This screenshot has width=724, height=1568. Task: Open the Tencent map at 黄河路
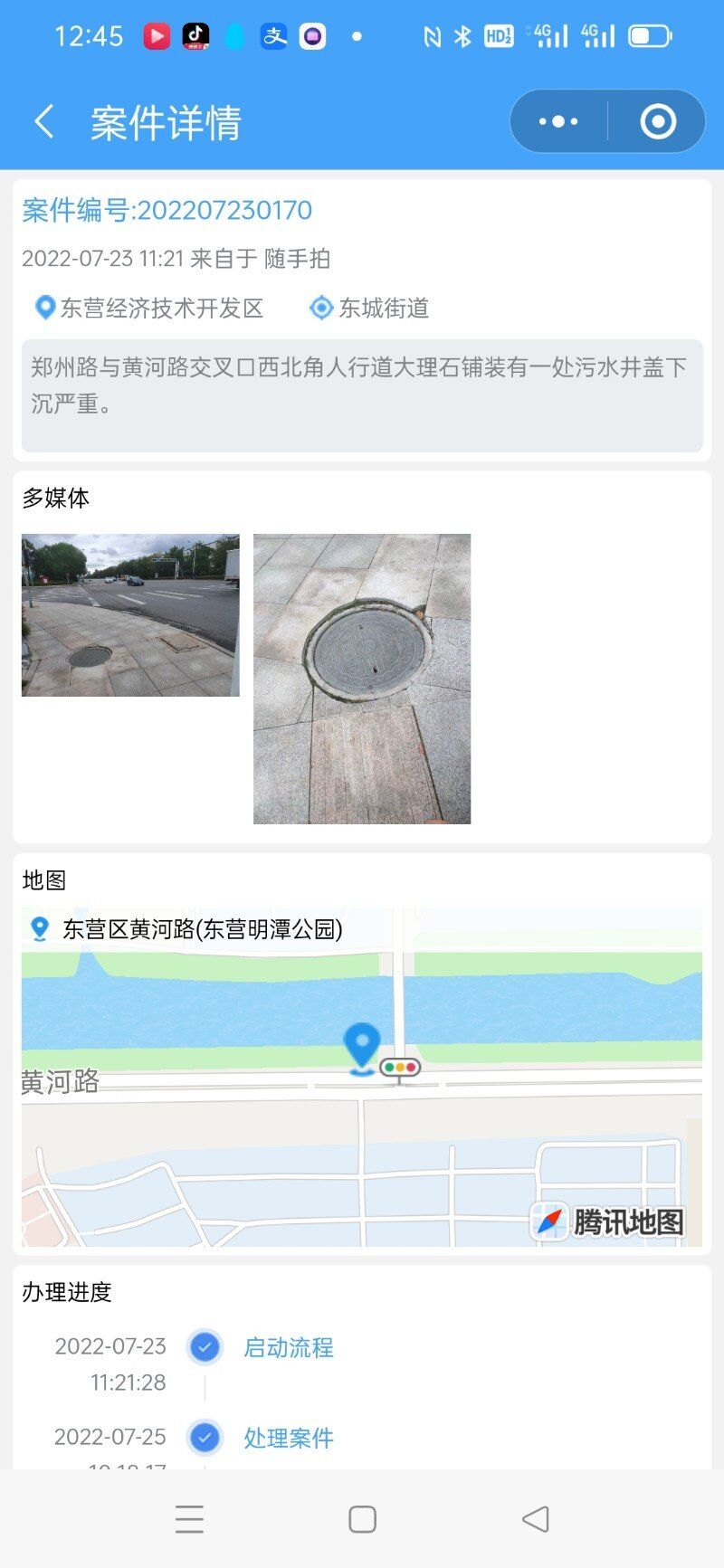click(362, 1077)
